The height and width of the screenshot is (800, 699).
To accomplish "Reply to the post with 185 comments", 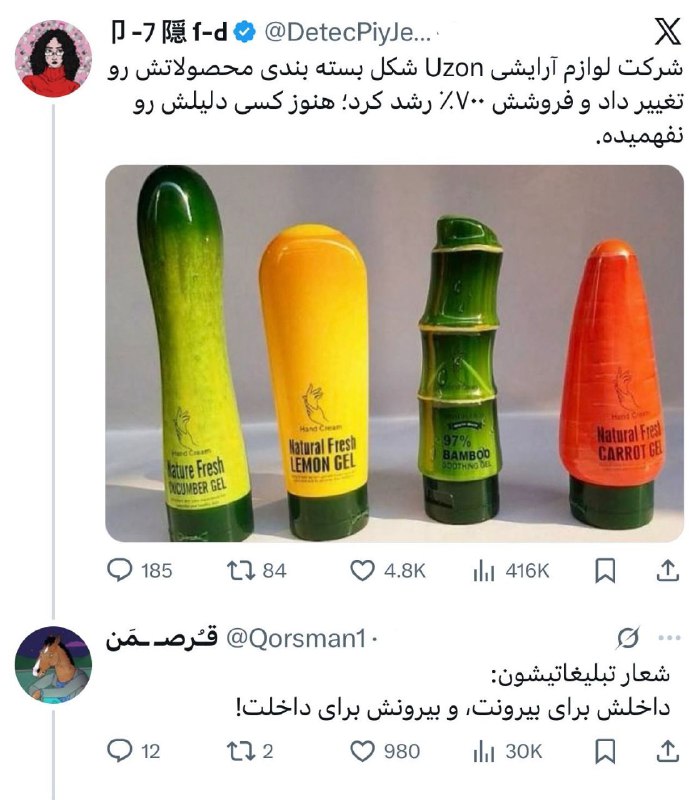I will [120, 570].
